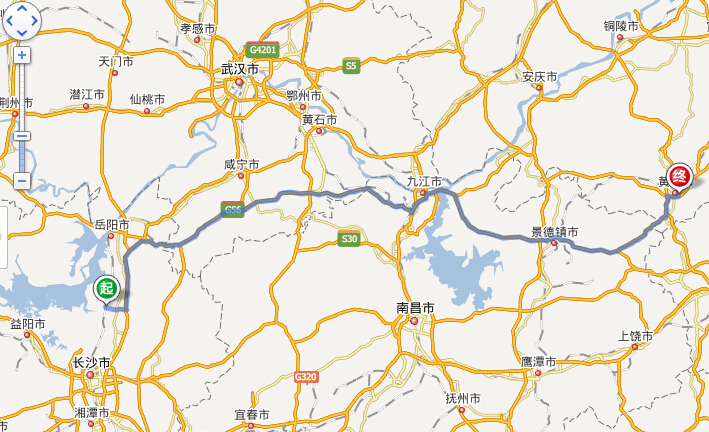Zoom out with the bottom minus button
Screen dimensions: 709x432
click(x=22, y=181)
